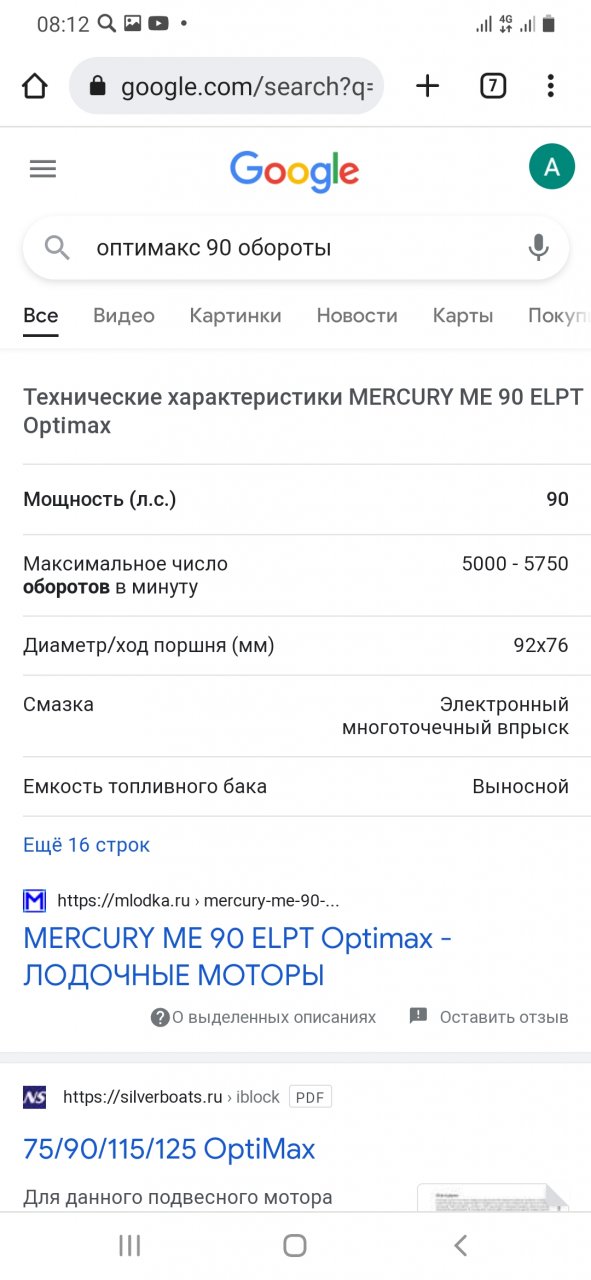Expand Ещё 16 строк
Screen dimensions: 591x1280
point(86,845)
